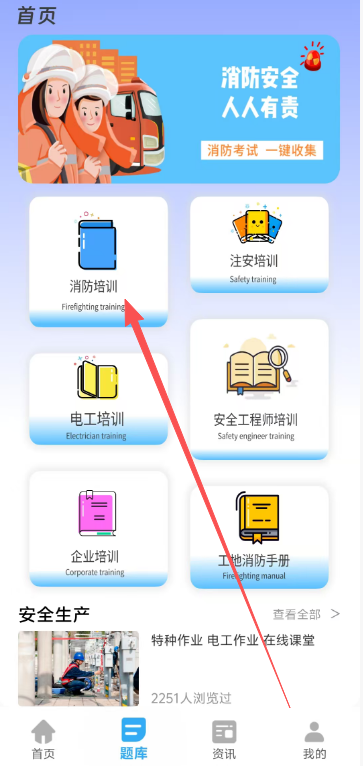
Task: Tap the 消防安全 人人有责 banner
Action: tap(179, 109)
